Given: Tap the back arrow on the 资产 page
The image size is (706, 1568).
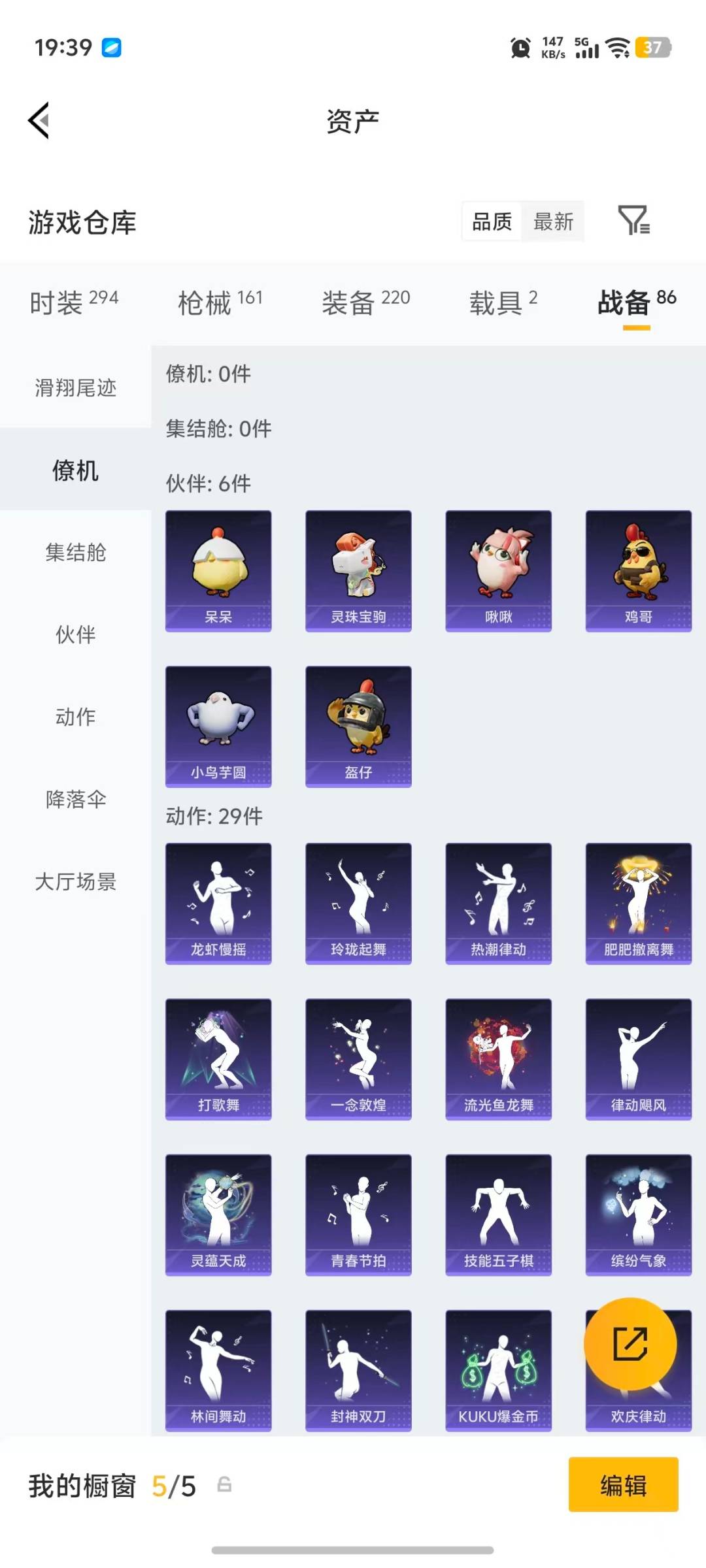Looking at the screenshot, I should coord(39,121).
